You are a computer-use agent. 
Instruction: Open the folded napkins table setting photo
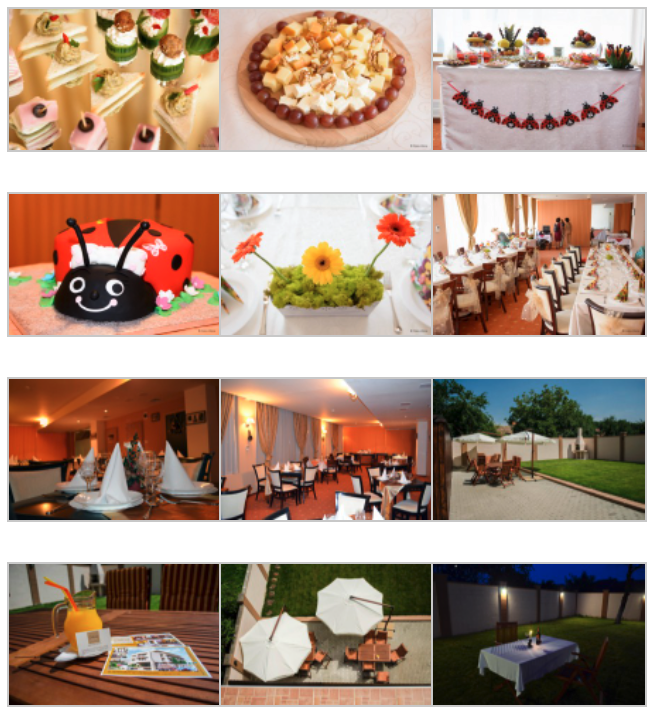pos(114,449)
